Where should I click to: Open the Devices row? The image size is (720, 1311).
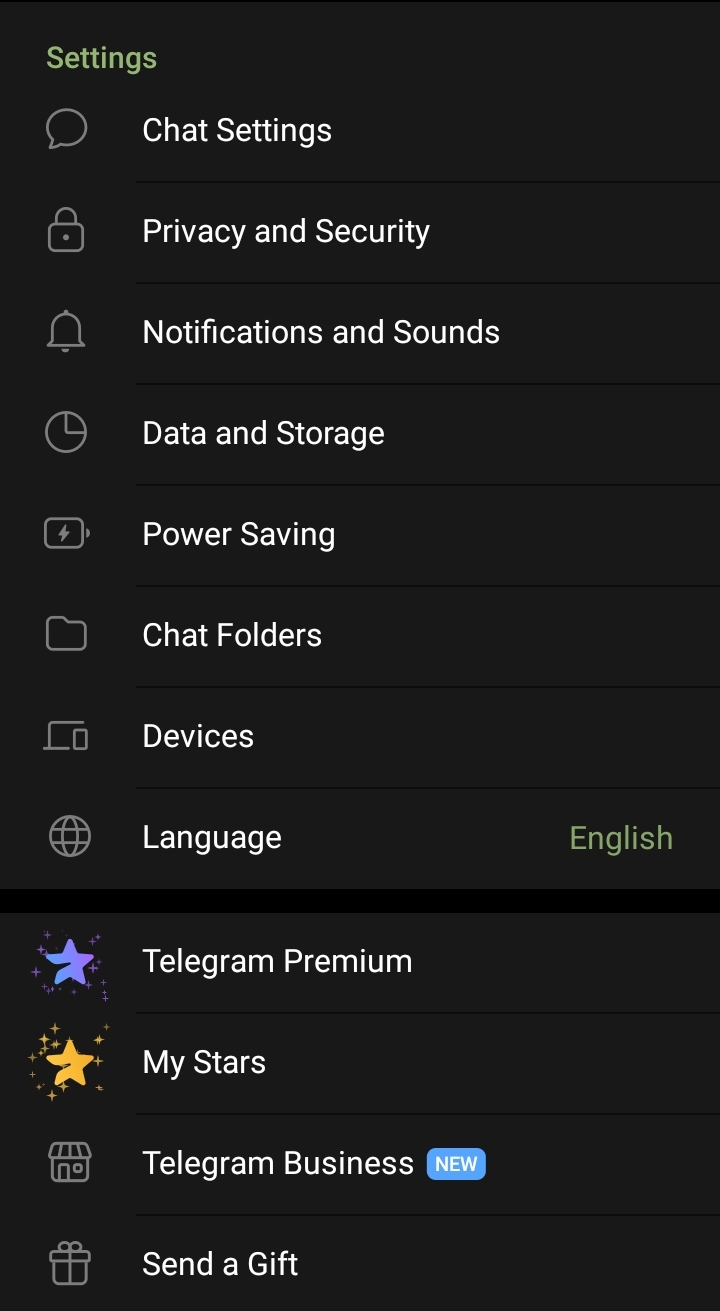[x=198, y=737]
